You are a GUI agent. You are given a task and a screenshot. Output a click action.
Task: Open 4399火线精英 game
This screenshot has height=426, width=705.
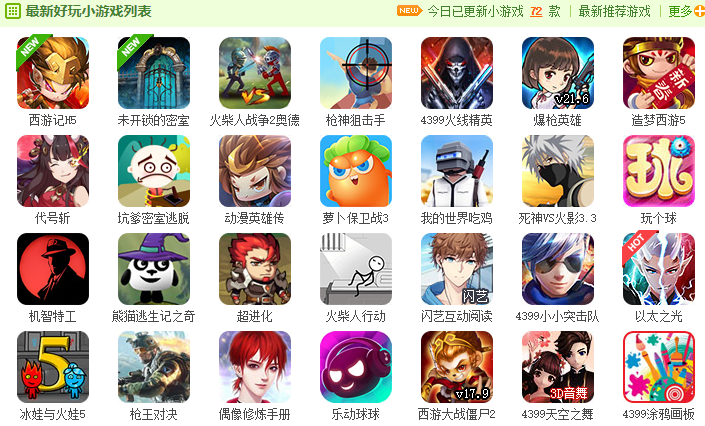[x=456, y=73]
